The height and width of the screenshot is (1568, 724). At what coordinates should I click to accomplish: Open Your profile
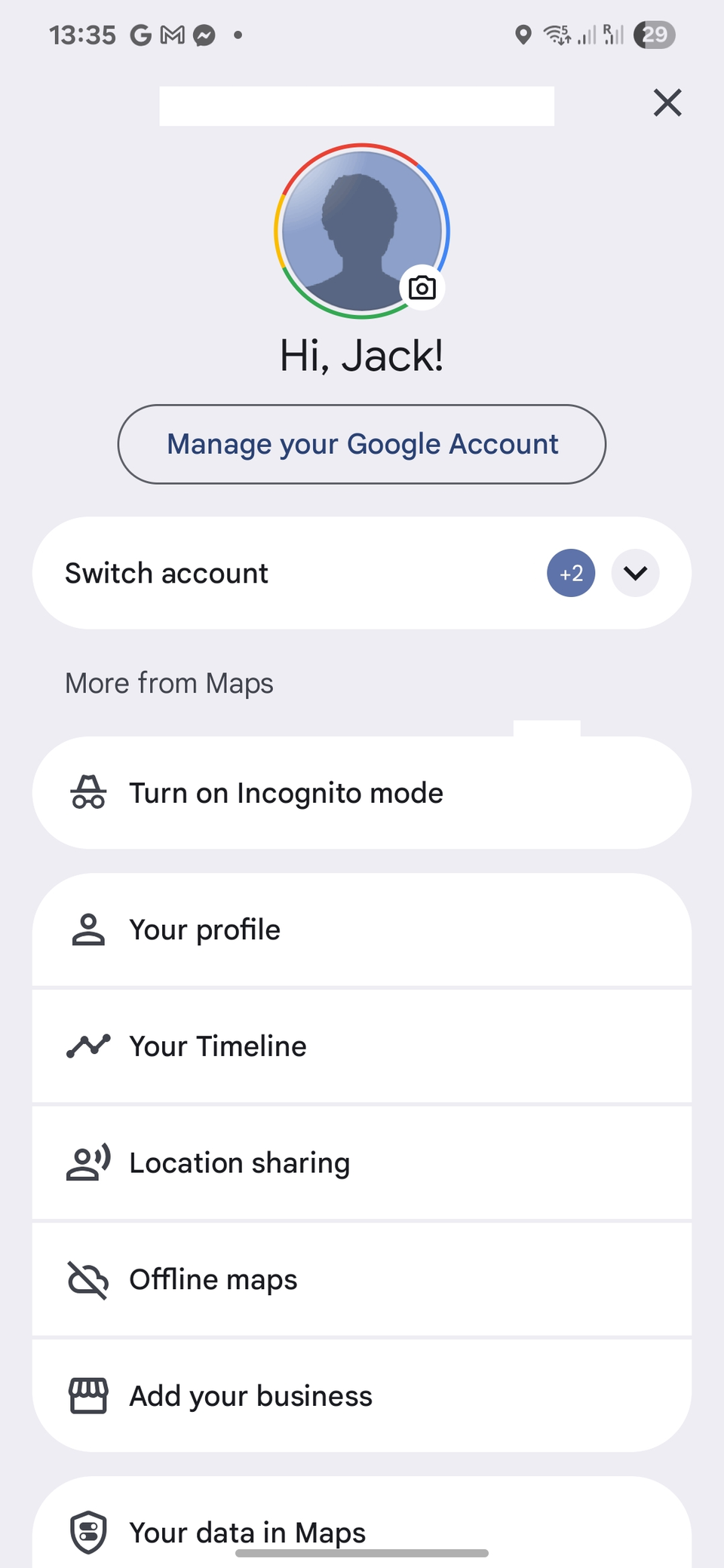coord(362,929)
